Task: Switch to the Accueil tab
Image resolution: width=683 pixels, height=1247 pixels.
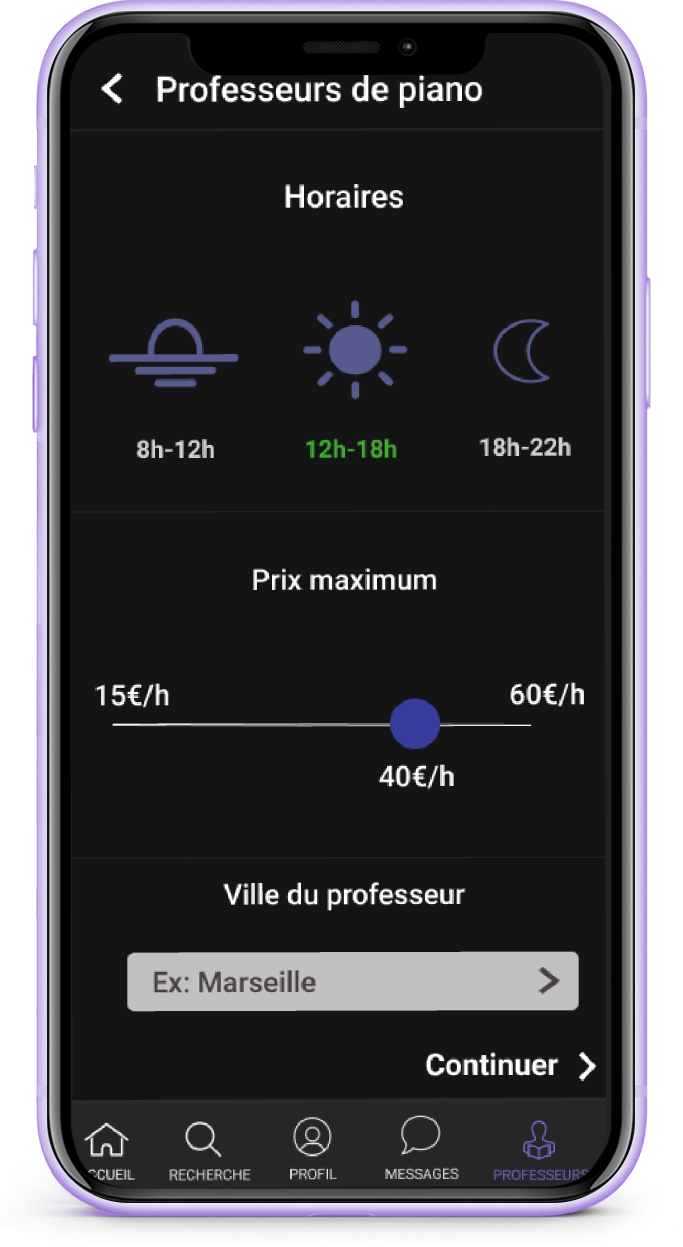Action: pos(106,1151)
